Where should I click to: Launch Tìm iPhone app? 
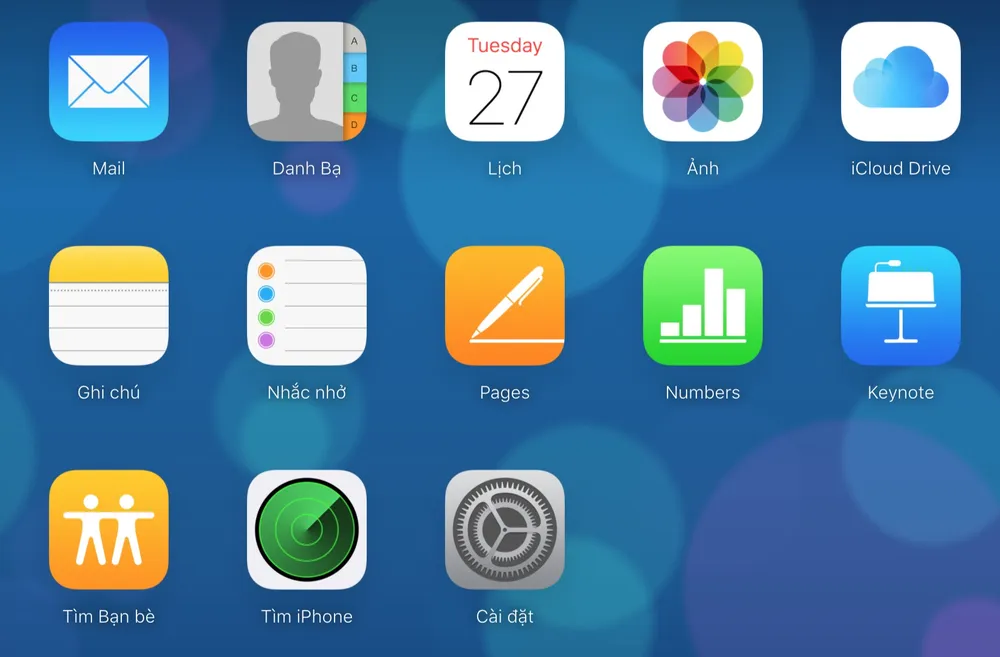click(306, 529)
